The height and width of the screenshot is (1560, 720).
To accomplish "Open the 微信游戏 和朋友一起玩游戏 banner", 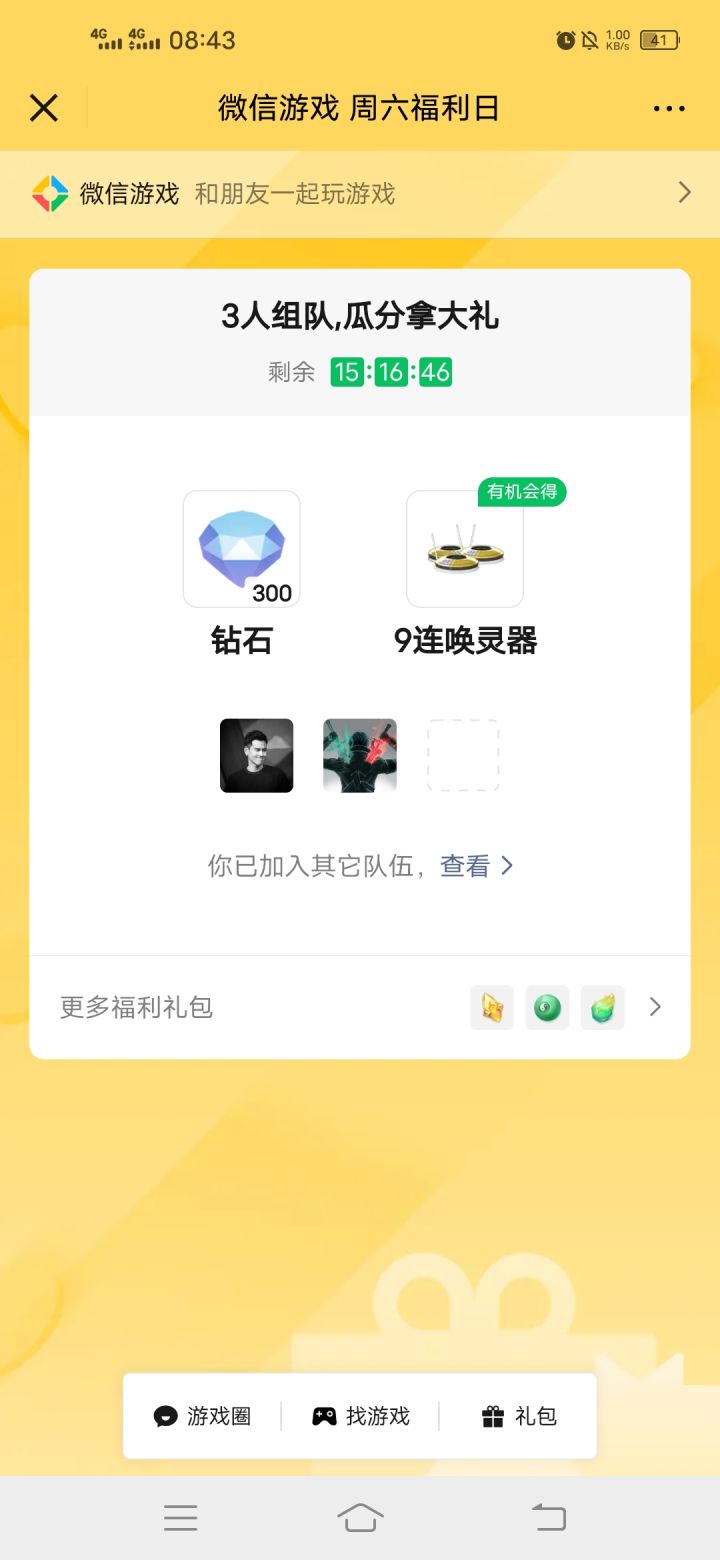I will pyautogui.click(x=360, y=193).
